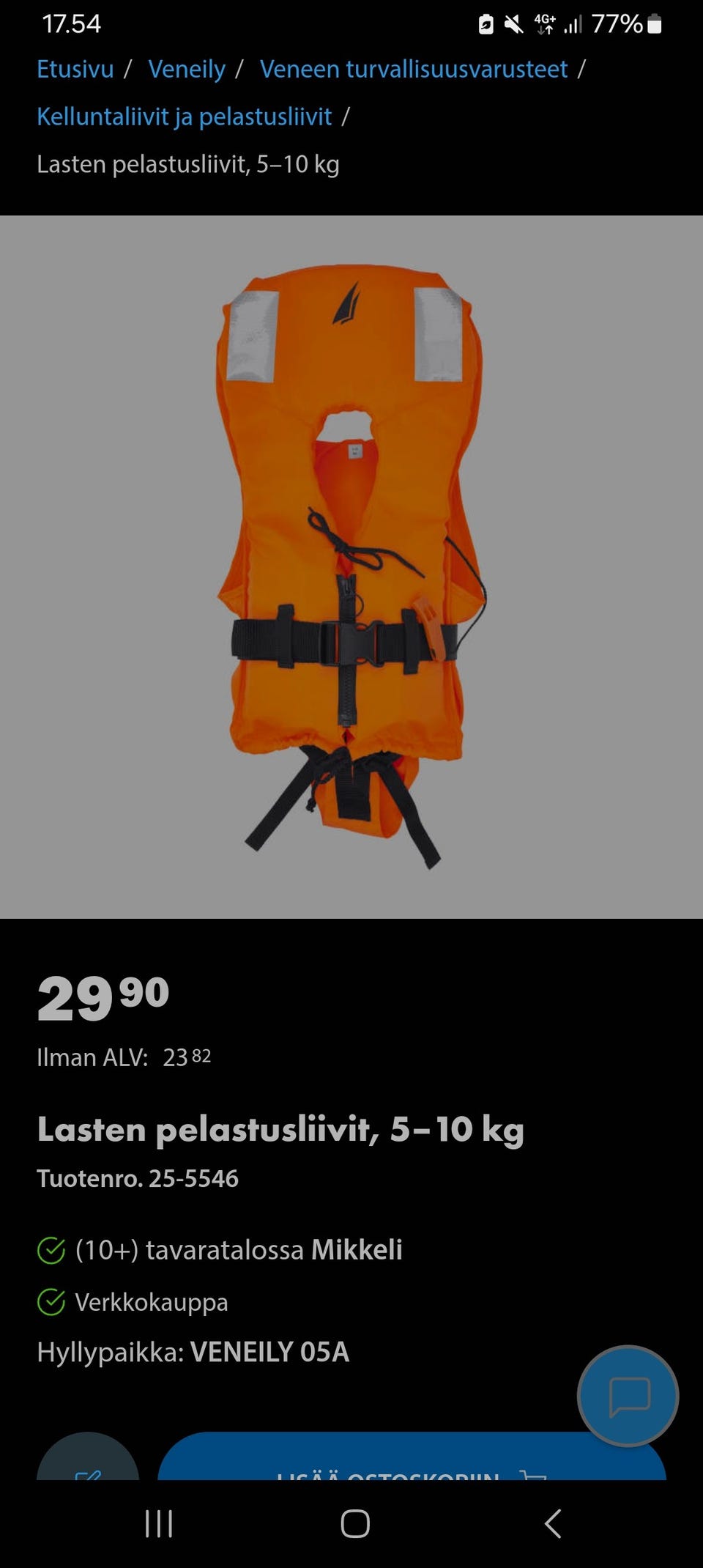This screenshot has height=1568, width=703.
Task: Tap the mobile signal strength indicator
Action: click(573, 23)
